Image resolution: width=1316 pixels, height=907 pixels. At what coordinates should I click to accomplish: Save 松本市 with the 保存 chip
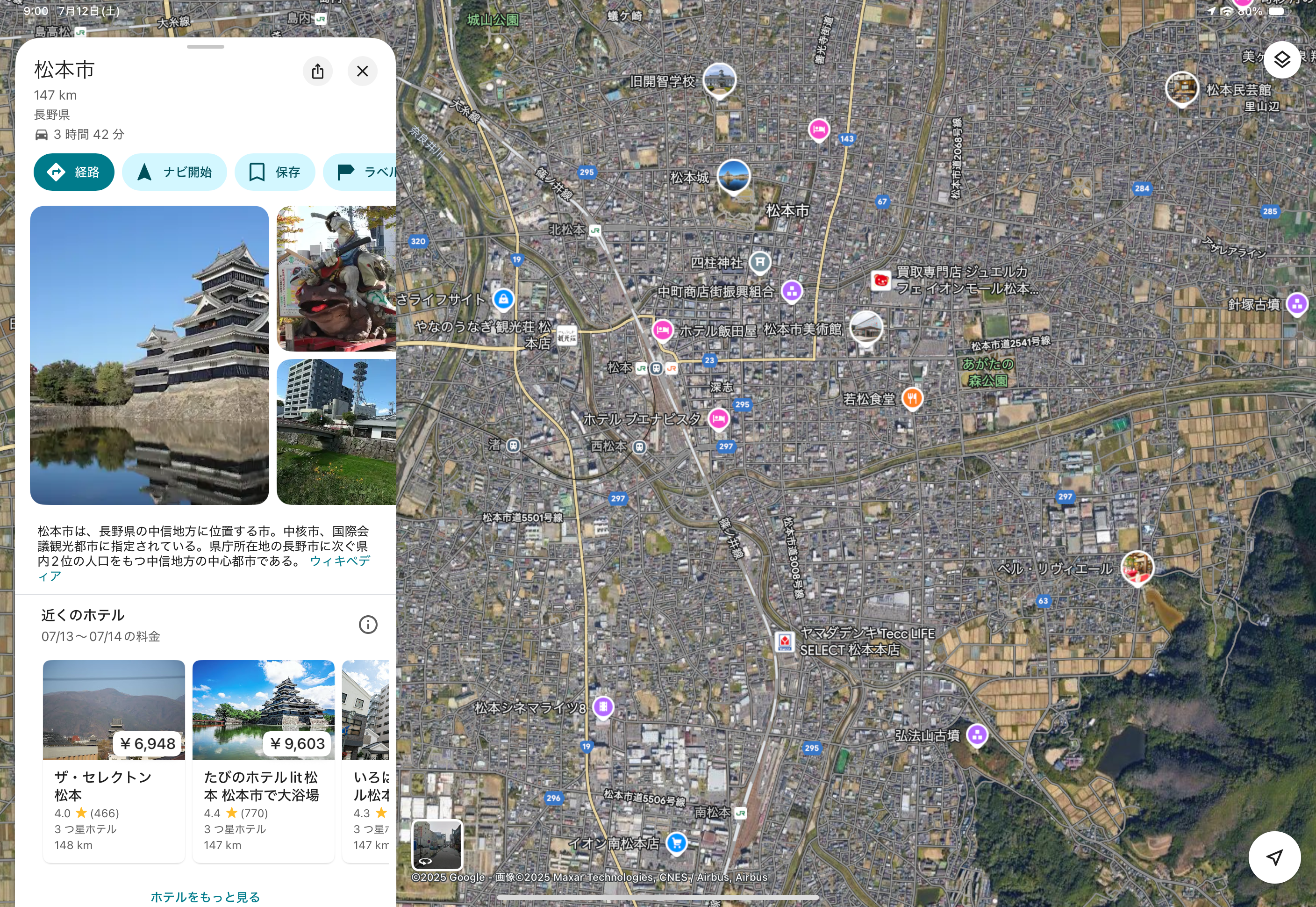[x=275, y=172]
